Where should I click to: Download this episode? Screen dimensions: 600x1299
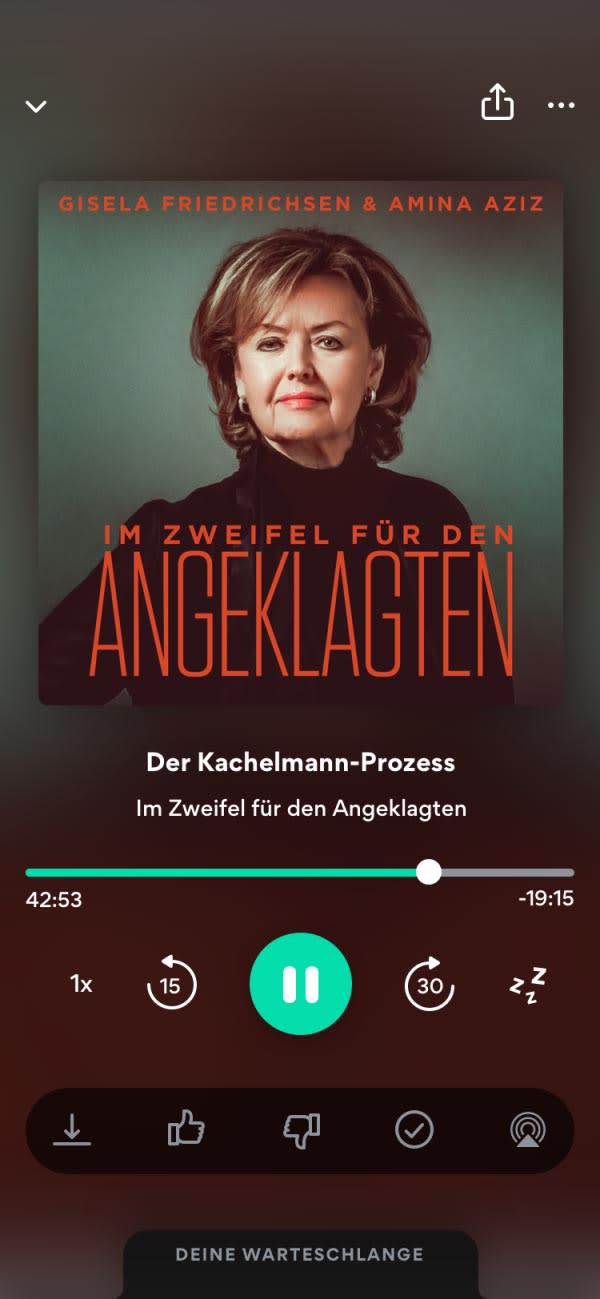click(72, 1130)
